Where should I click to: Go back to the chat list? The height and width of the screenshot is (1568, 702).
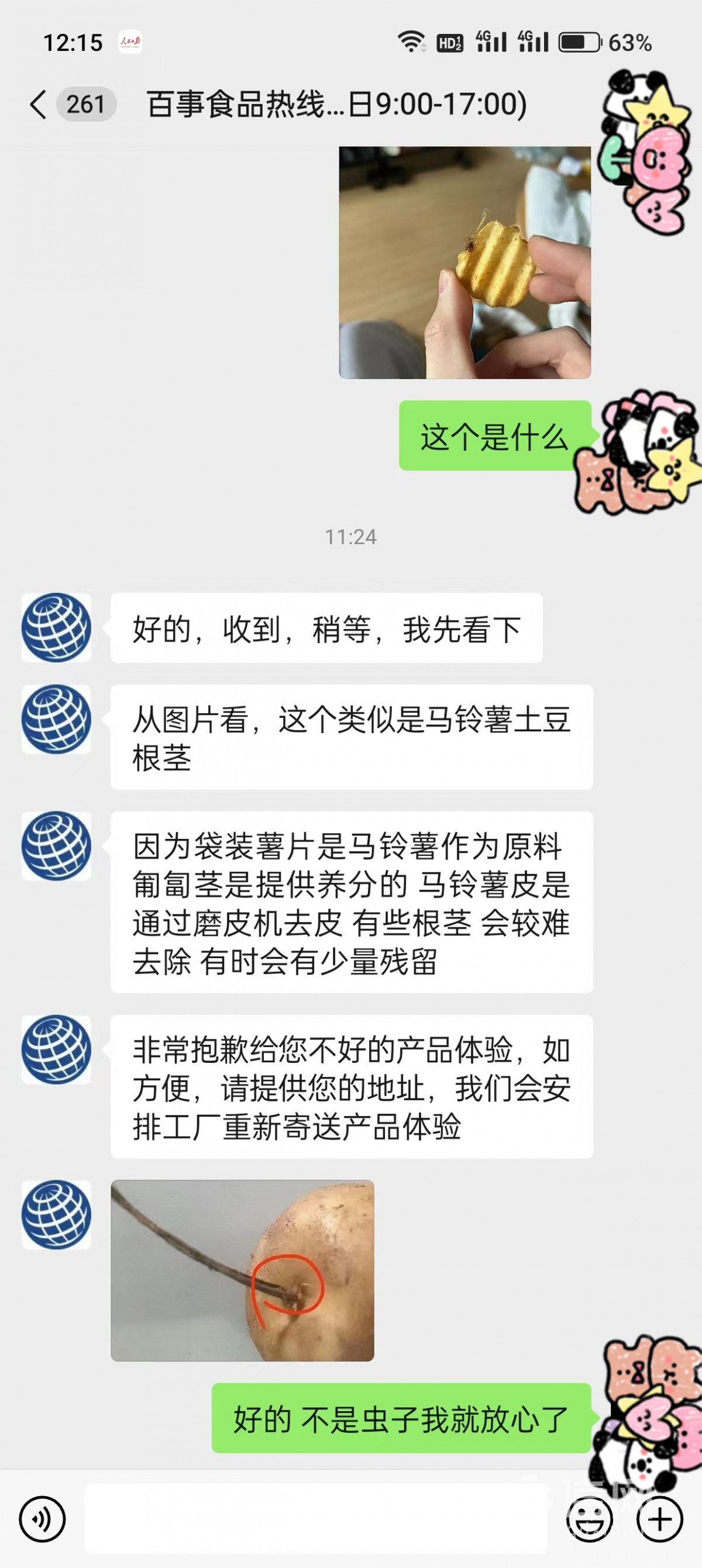tap(39, 104)
